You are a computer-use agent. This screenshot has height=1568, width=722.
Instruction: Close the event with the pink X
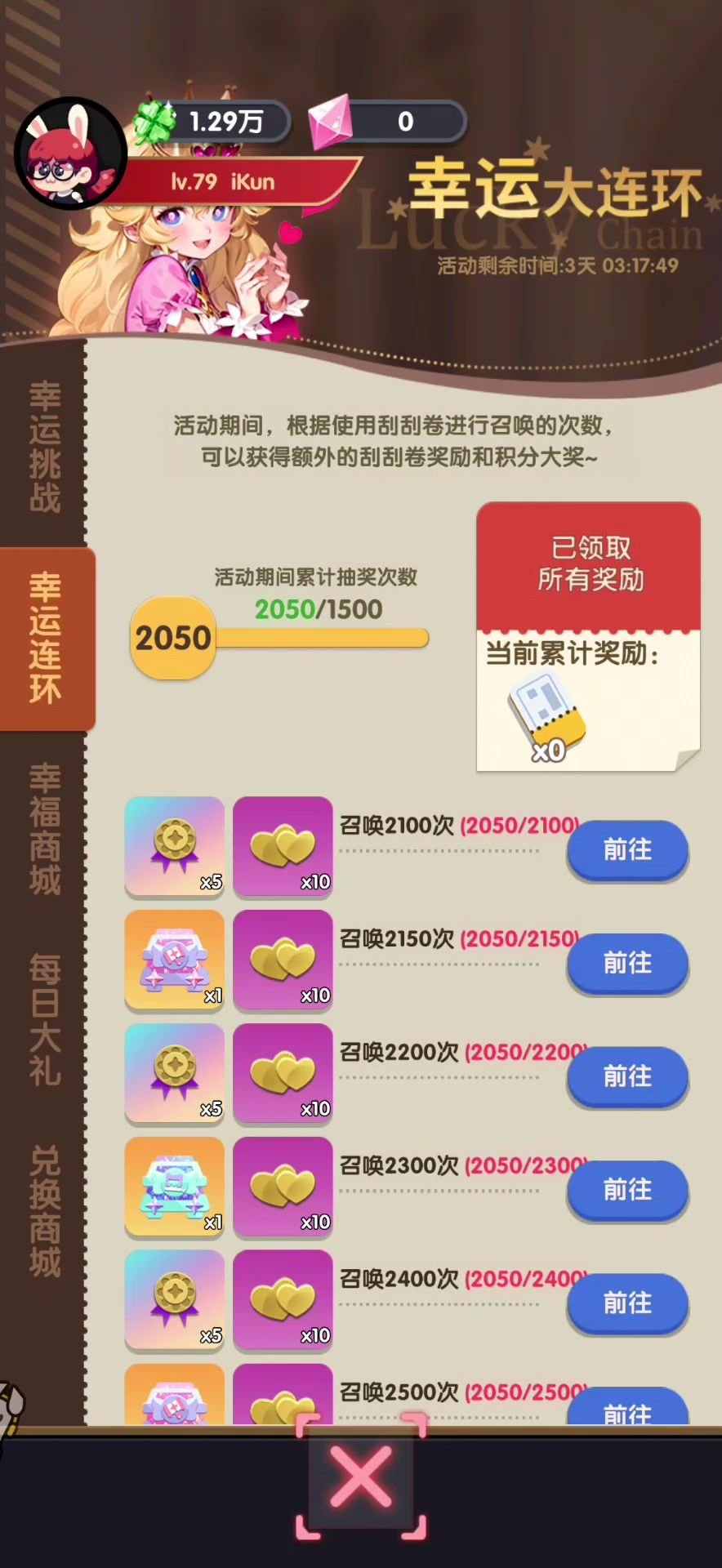[360, 1477]
